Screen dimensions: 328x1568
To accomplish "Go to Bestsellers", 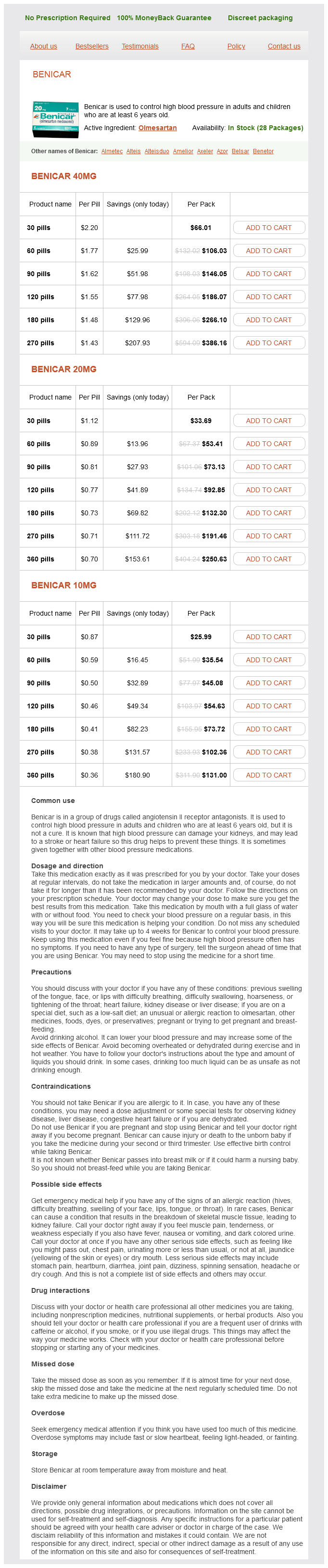I will pos(92,46).
